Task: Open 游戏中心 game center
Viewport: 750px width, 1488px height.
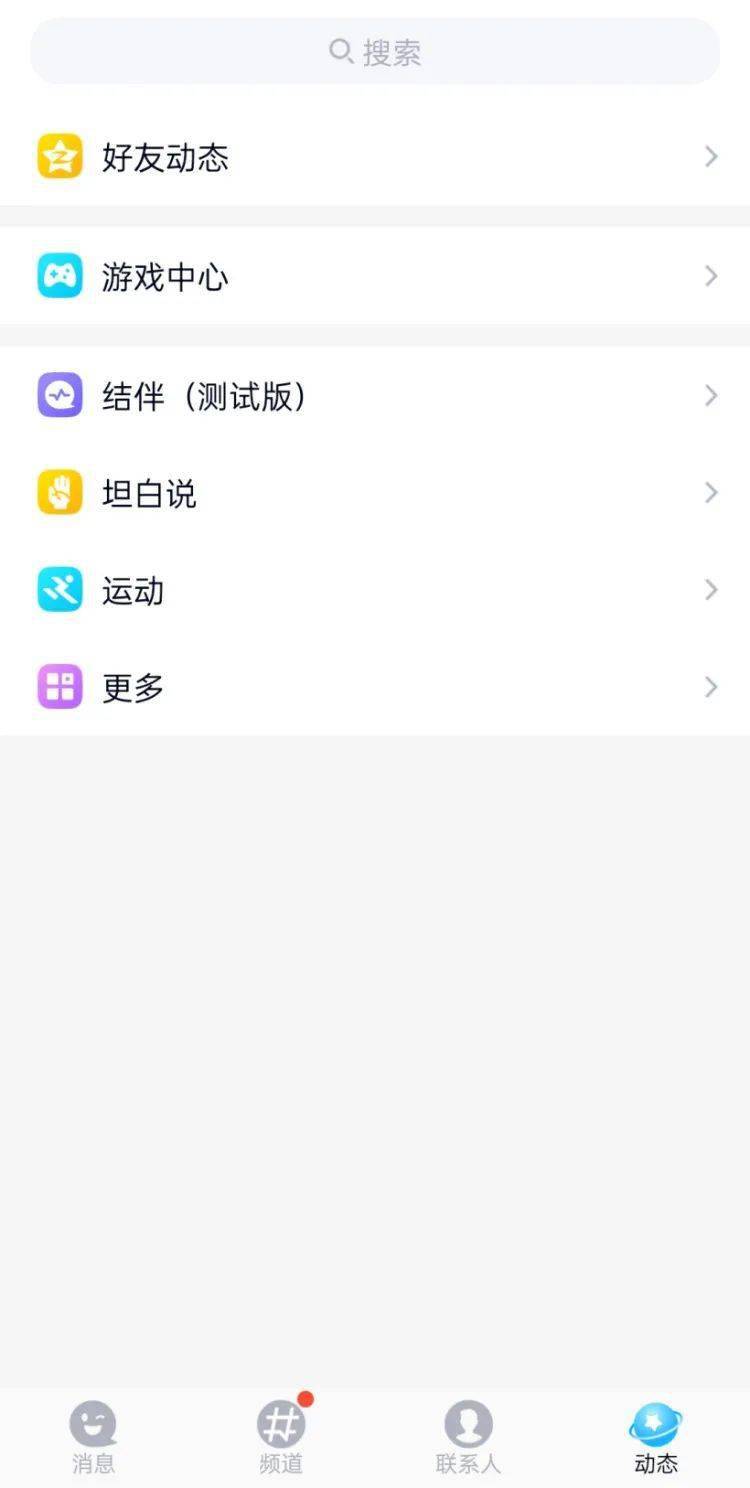Action: (375, 276)
